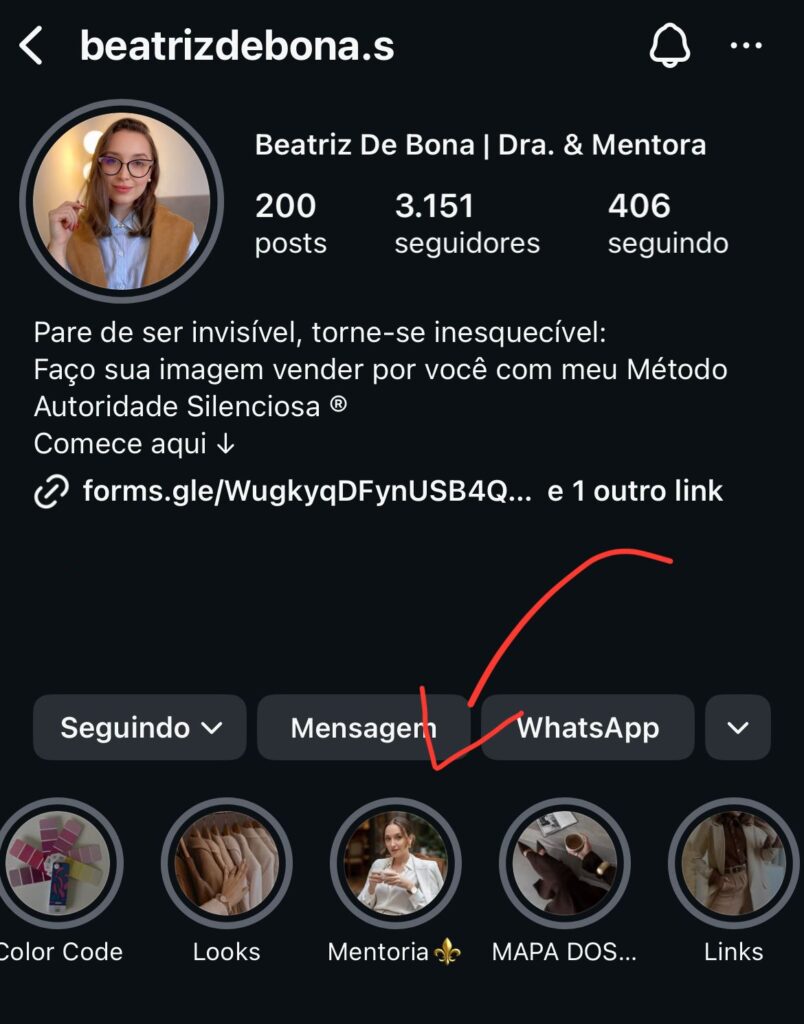Open the forms.gle bio link
The image size is (804, 1024).
[307, 491]
